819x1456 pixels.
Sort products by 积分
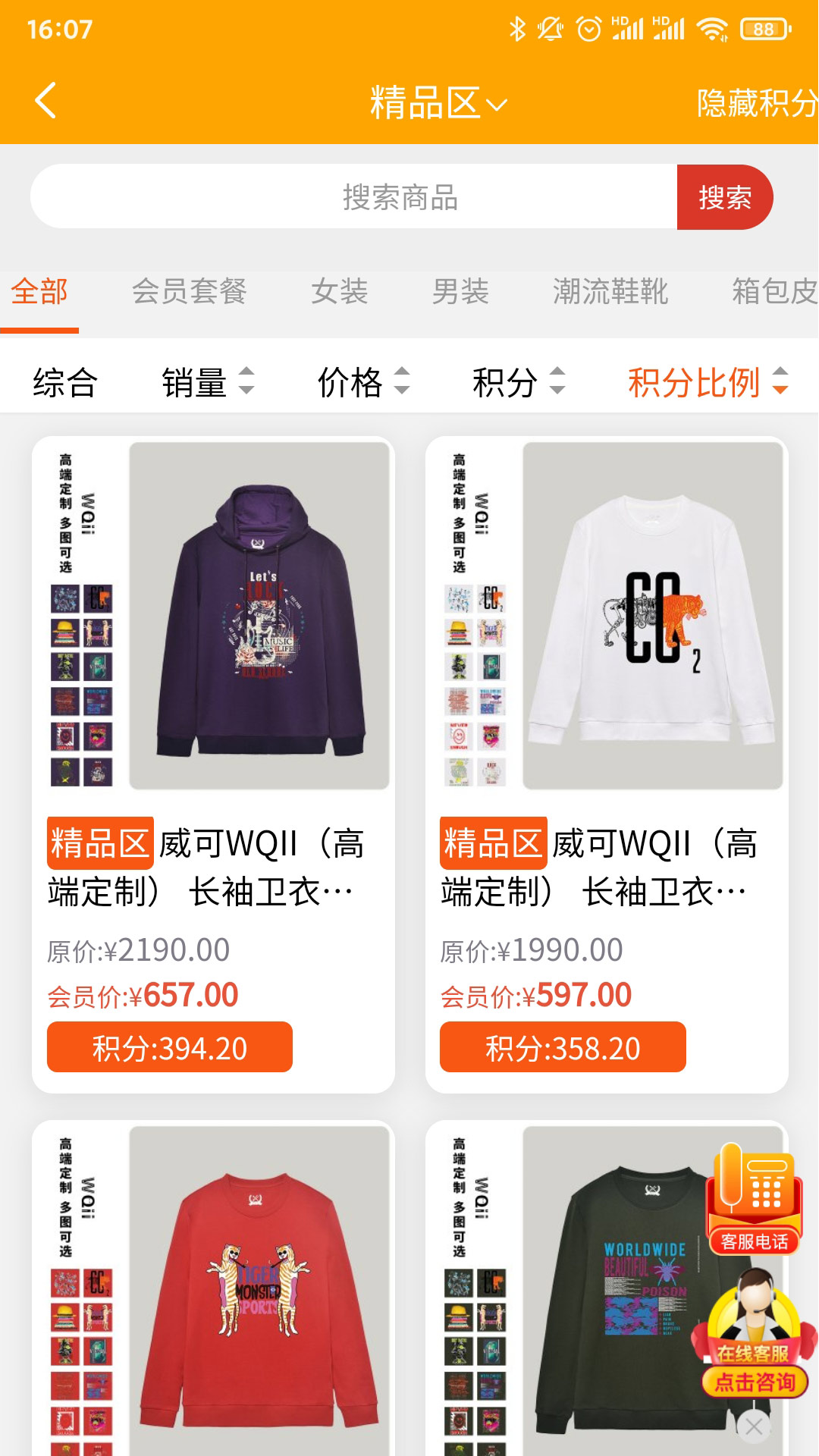(519, 381)
